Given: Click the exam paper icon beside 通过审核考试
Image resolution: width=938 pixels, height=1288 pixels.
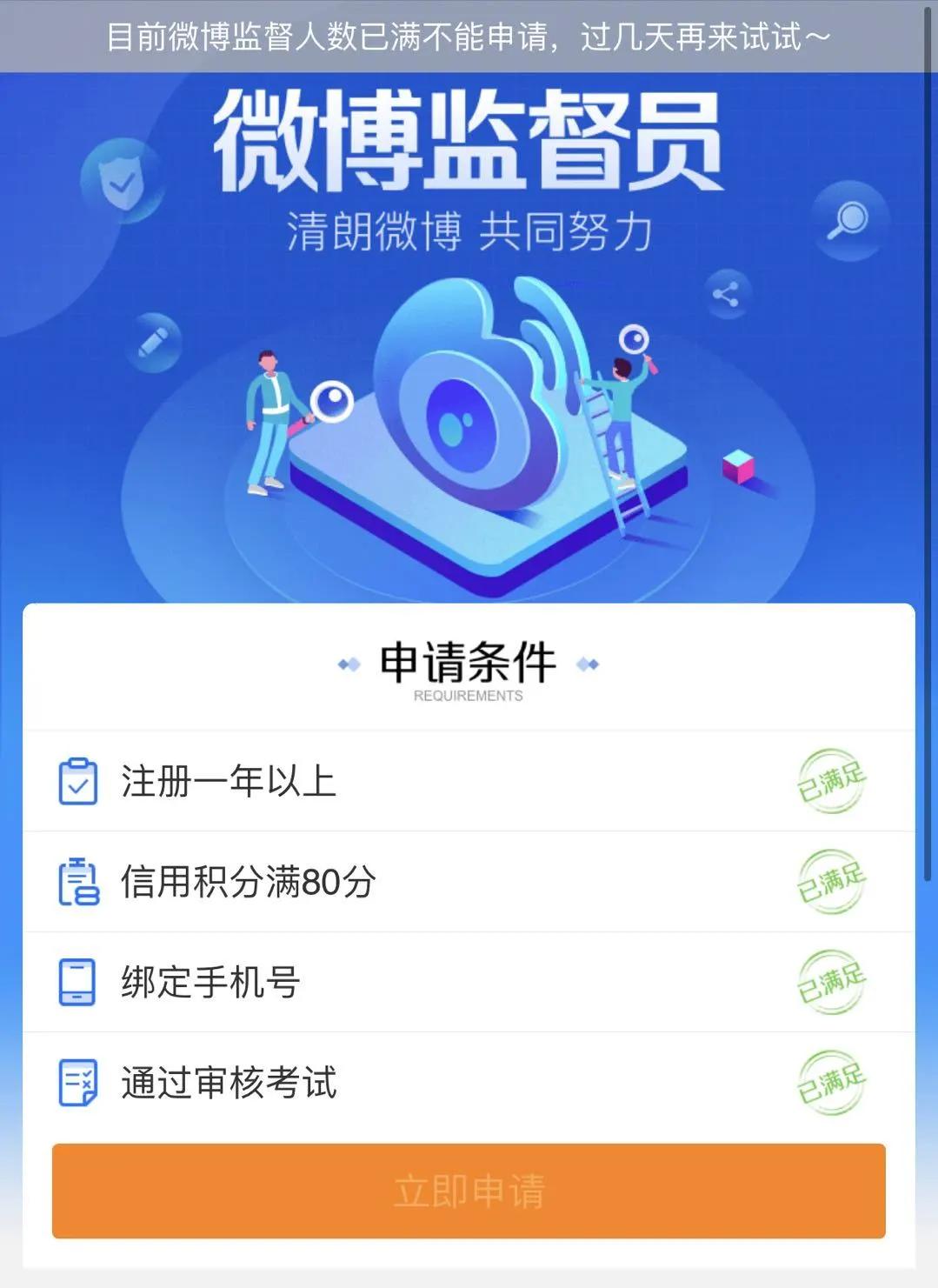Looking at the screenshot, I should [x=78, y=1081].
